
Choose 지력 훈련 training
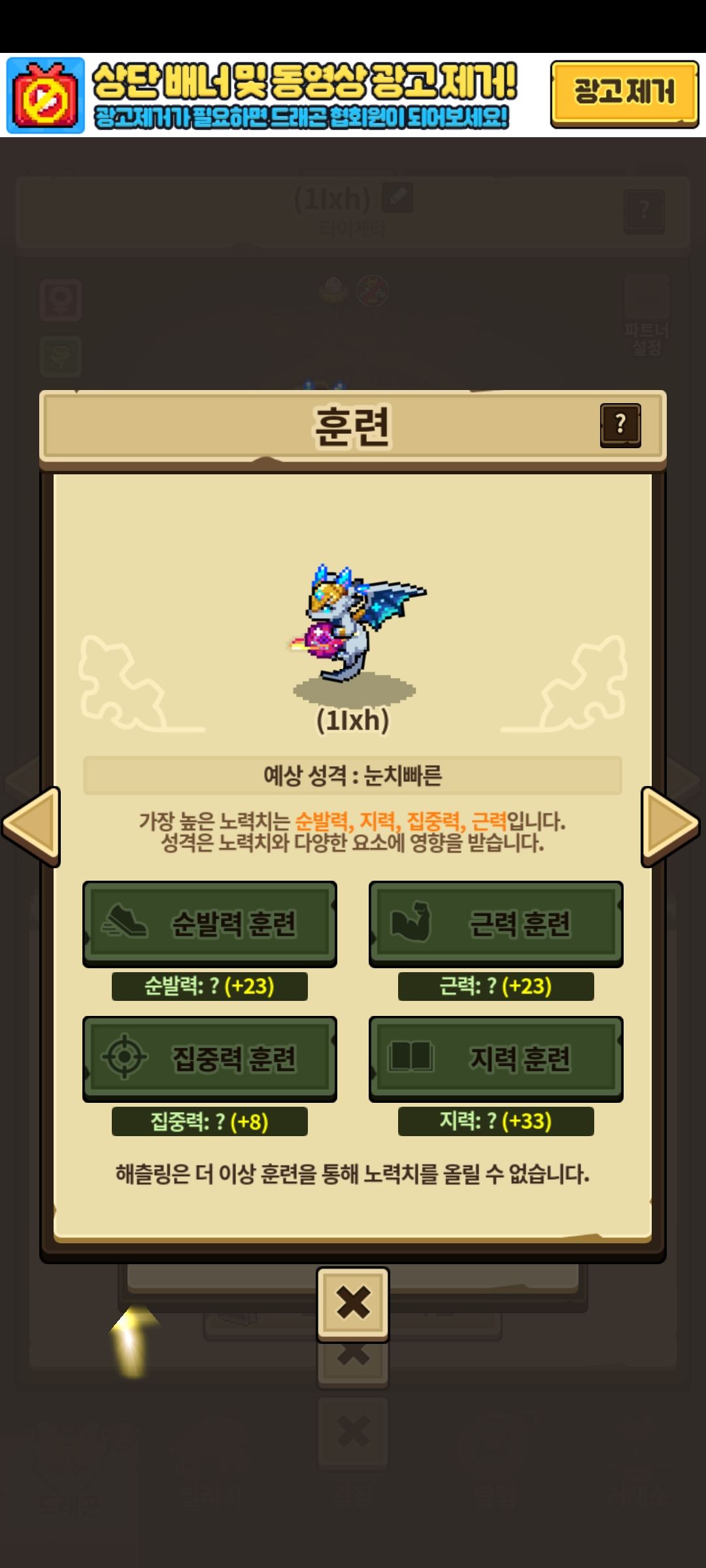pyautogui.click(x=496, y=1058)
